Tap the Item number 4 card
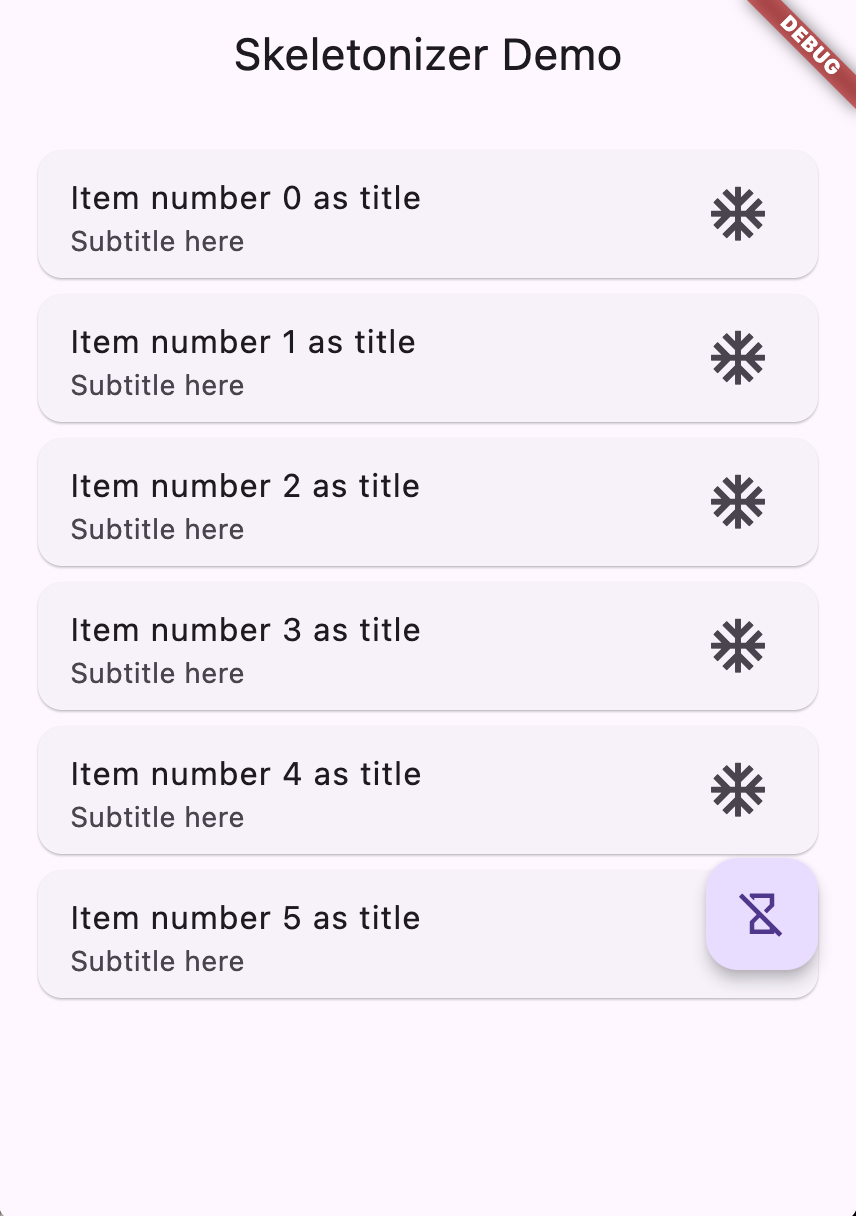 coord(400,790)
